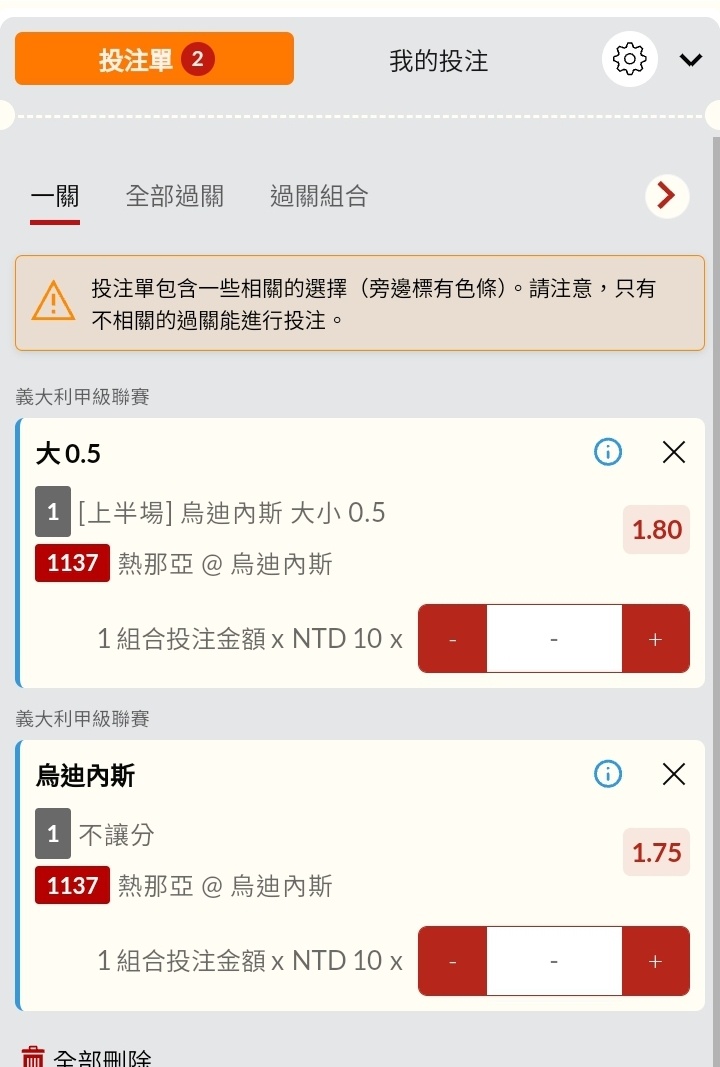Decrease stake for 烏迪內斯 不讓分 bet
The width and height of the screenshot is (720, 1067).
point(453,961)
